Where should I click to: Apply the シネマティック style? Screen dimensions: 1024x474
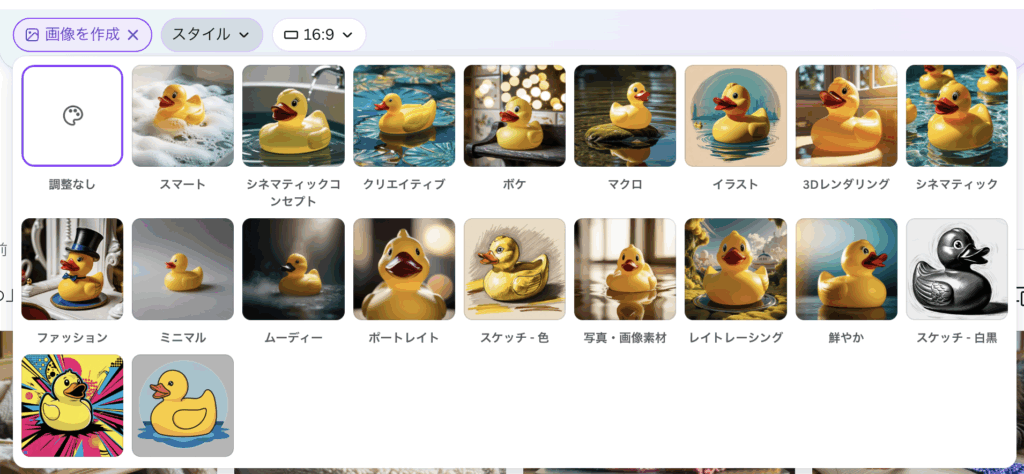click(956, 116)
